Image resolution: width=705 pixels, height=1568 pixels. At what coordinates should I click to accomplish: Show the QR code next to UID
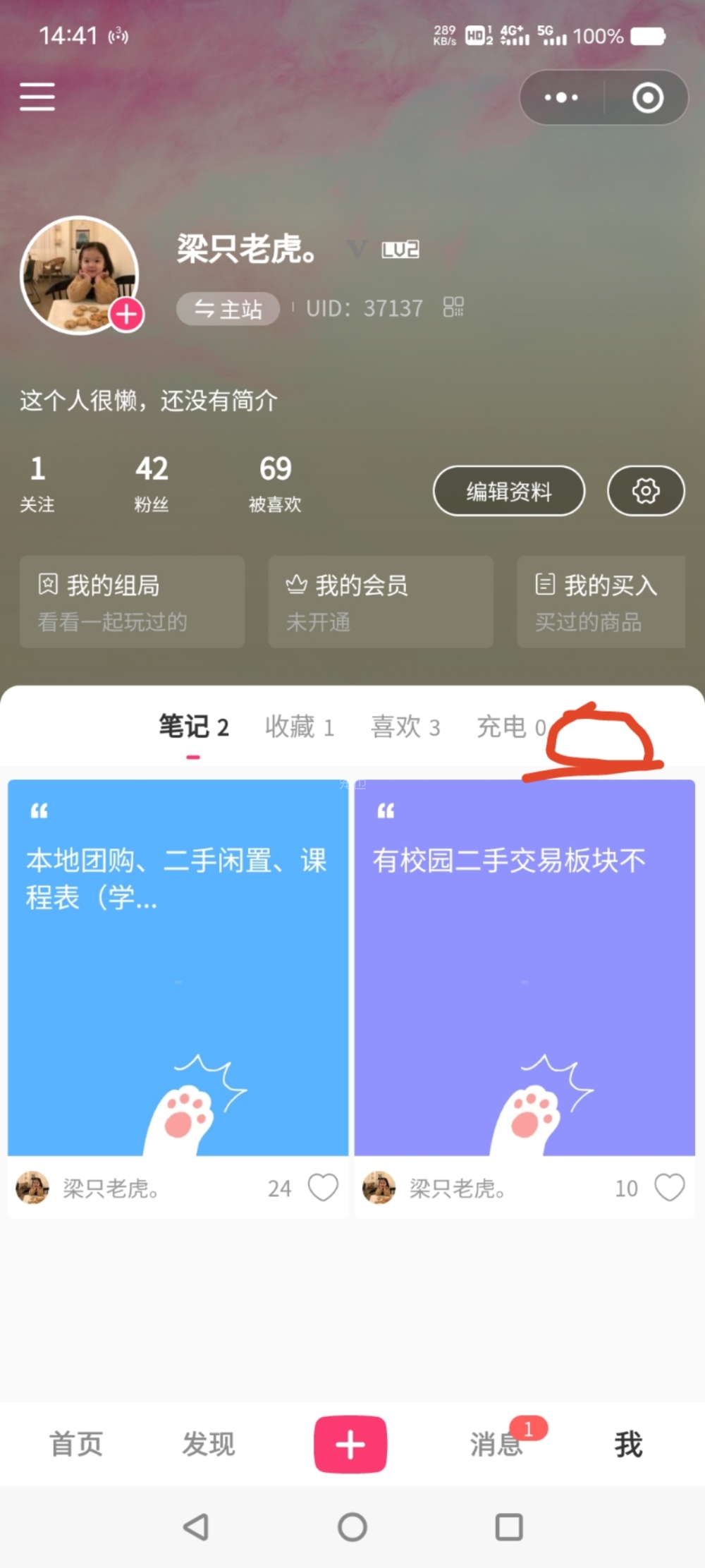[453, 307]
